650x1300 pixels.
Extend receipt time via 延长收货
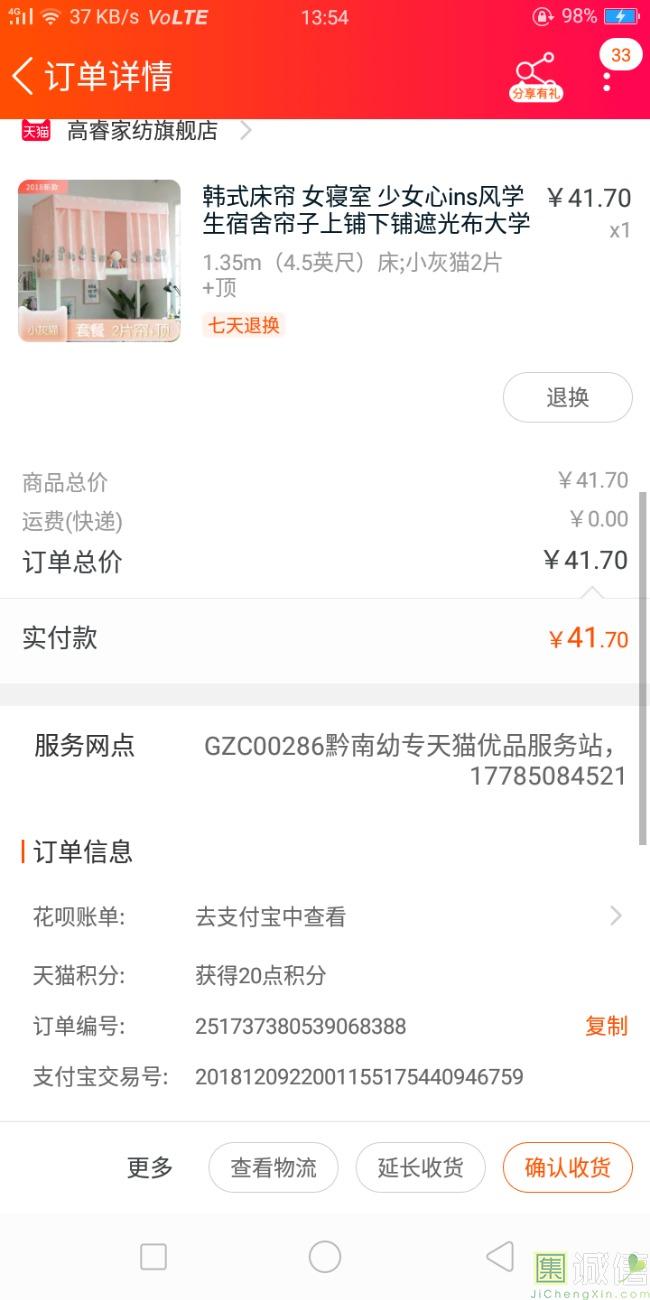[420, 1167]
